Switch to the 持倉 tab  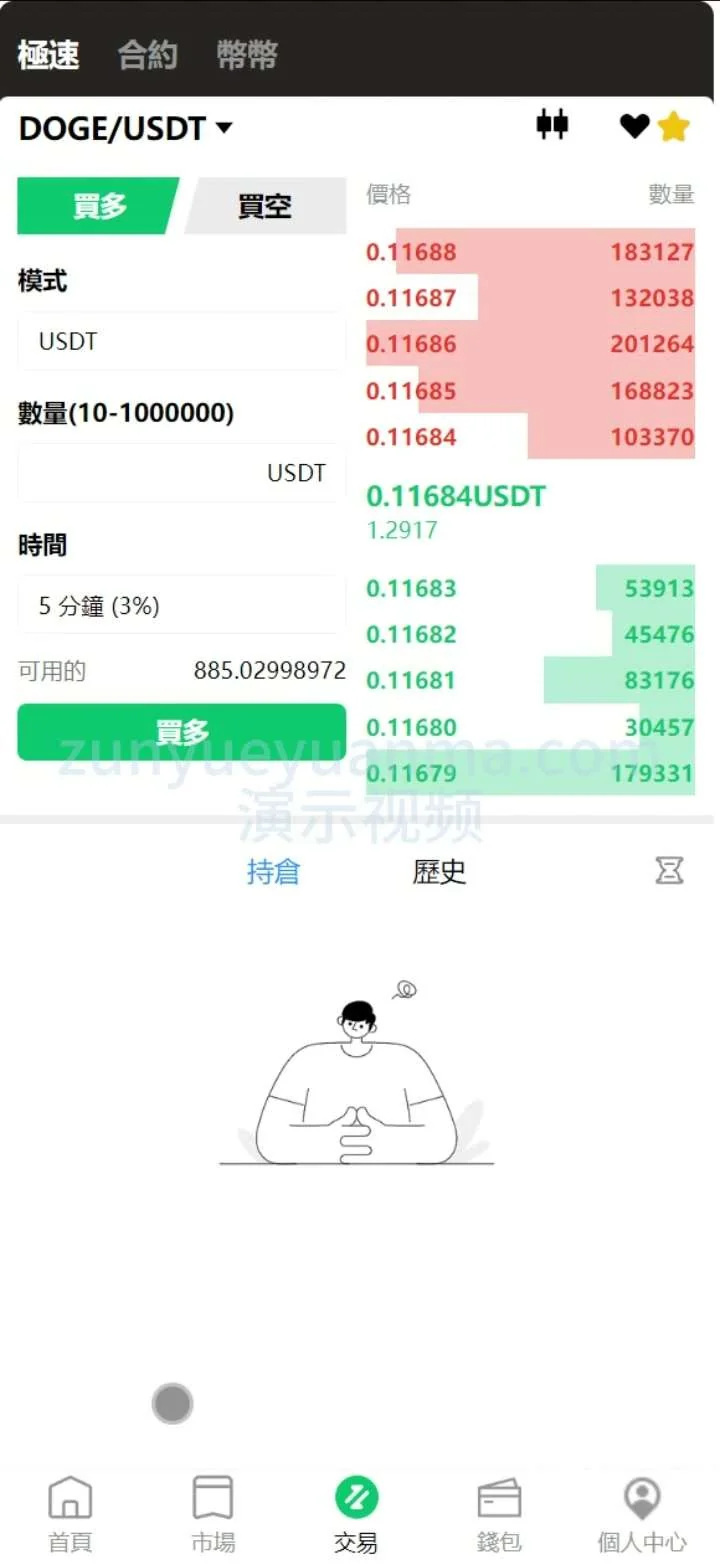(273, 872)
